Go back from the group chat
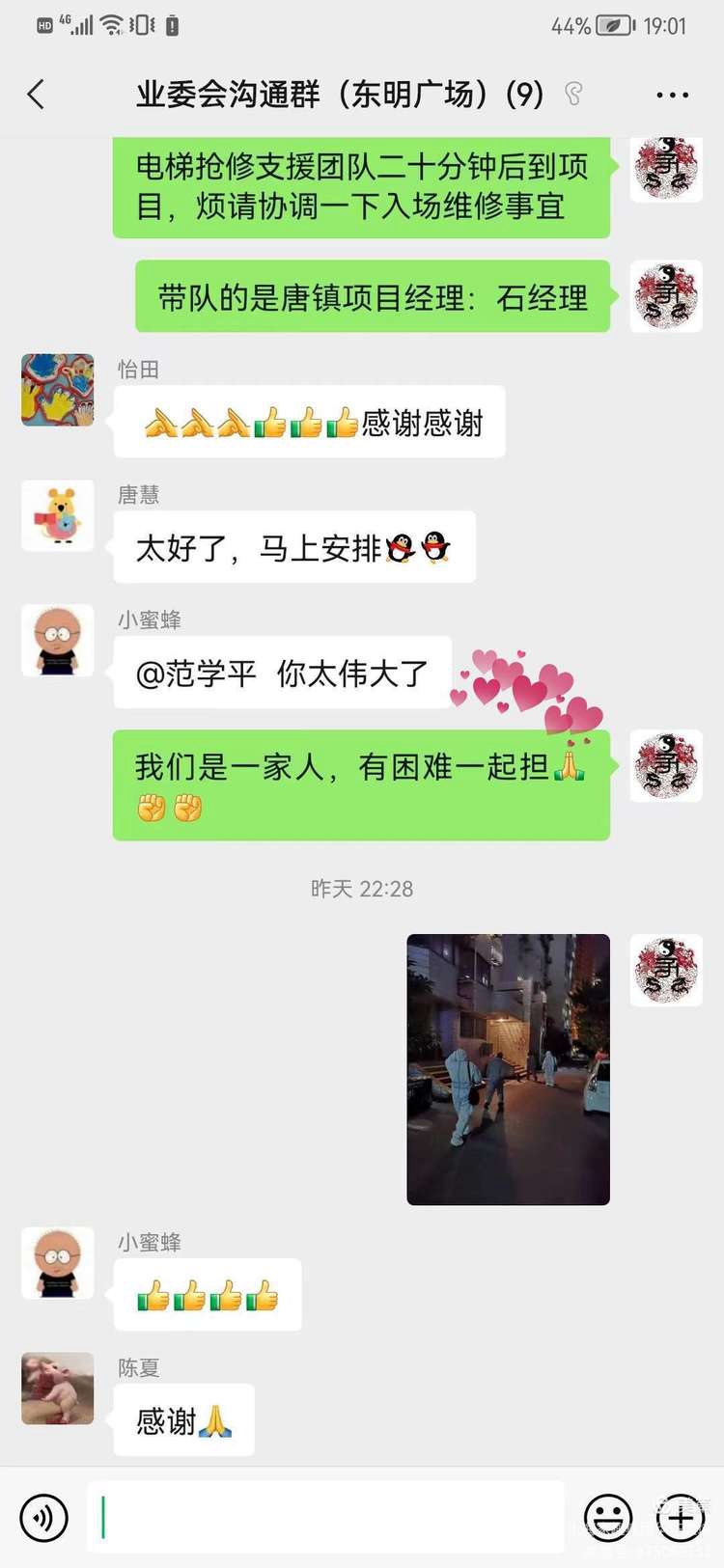 tap(37, 95)
